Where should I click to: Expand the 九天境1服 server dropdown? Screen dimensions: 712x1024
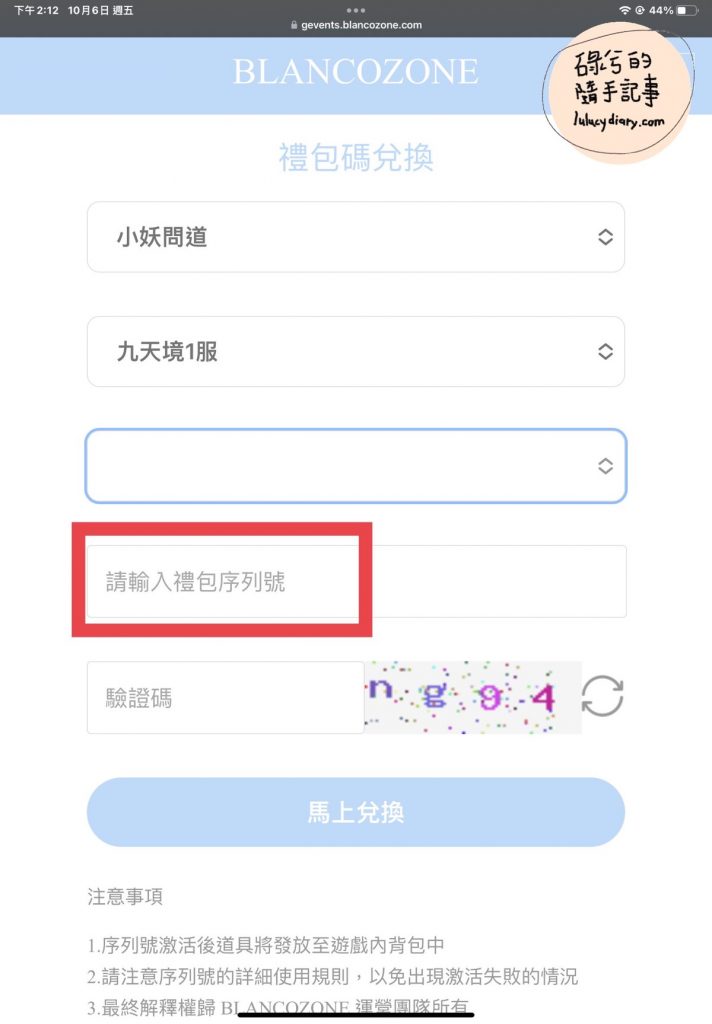355,352
